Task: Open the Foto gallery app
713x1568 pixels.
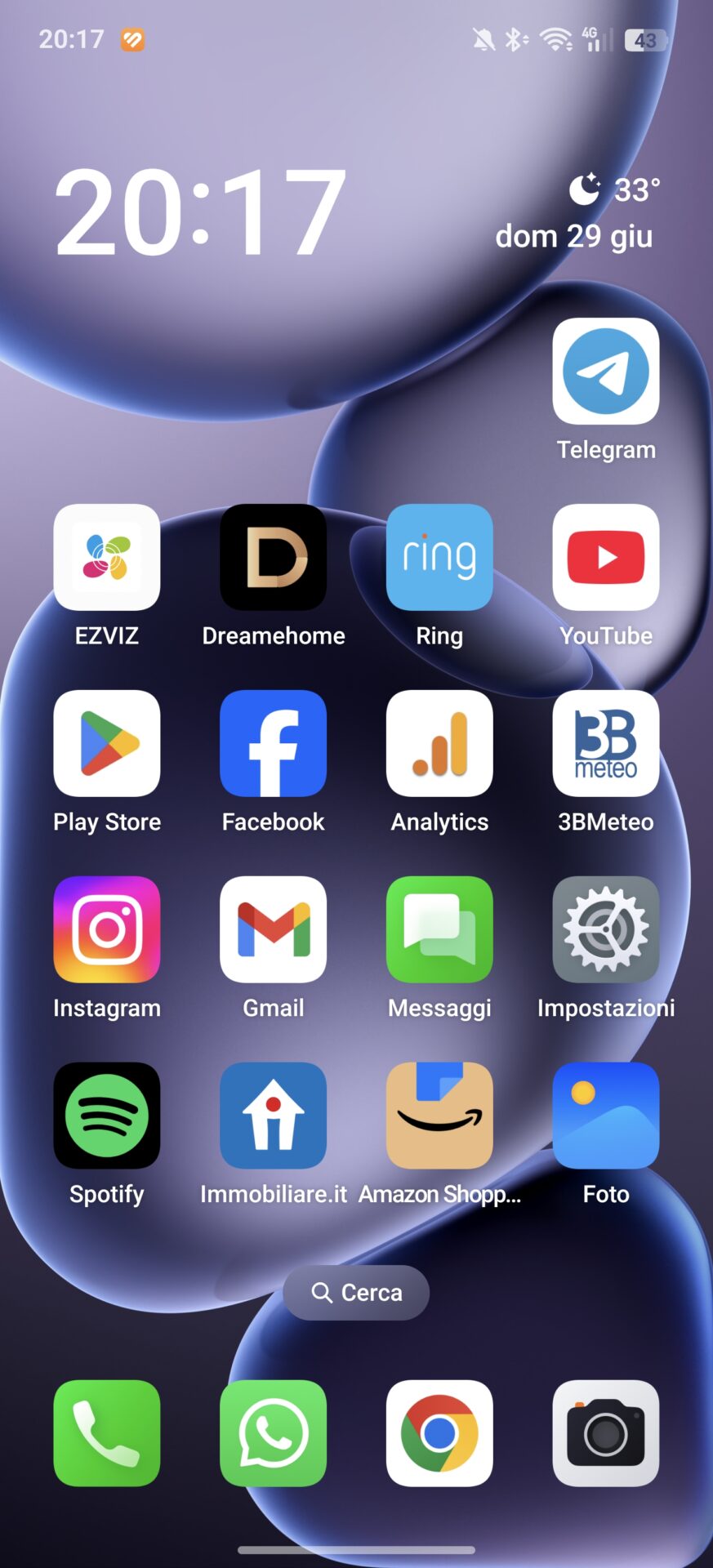Action: 605,1116
